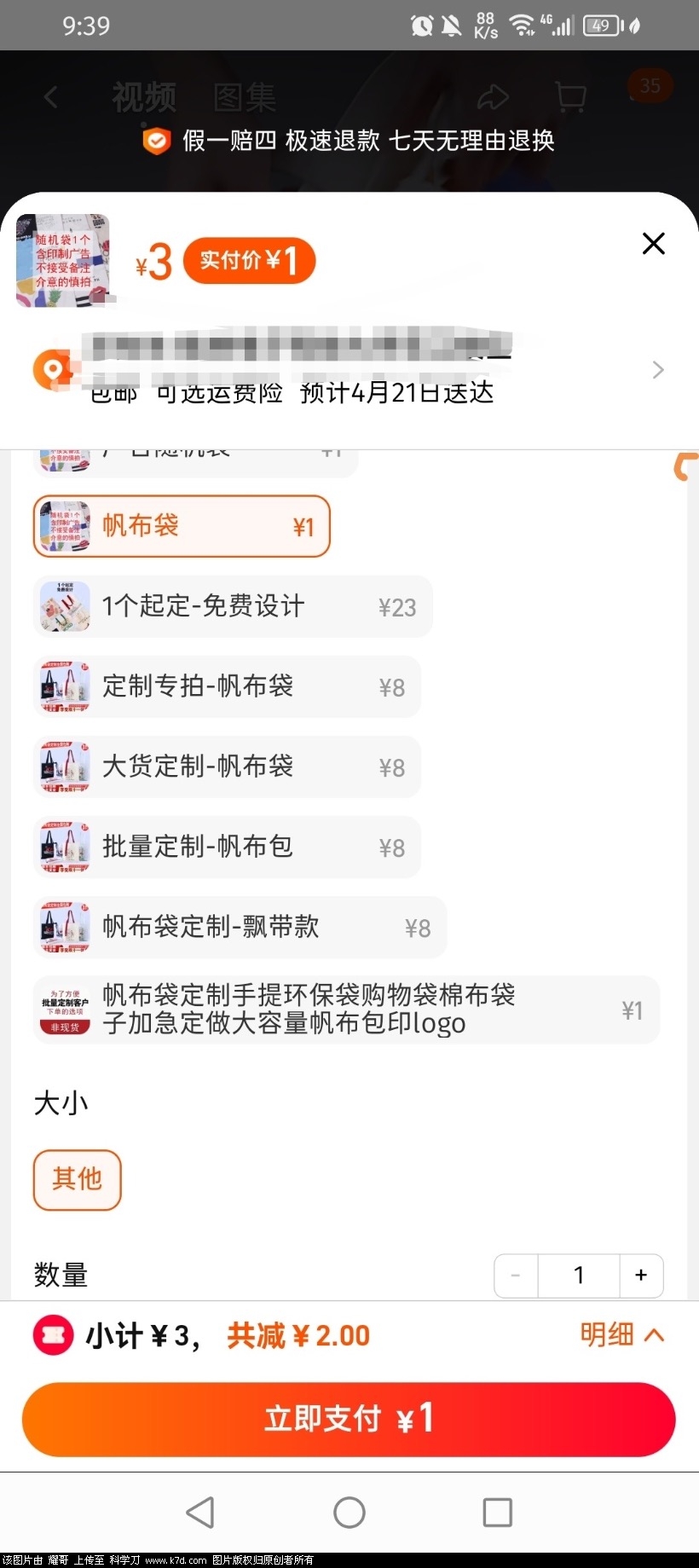Choose 1个起定-免费设计 option

click(x=232, y=606)
